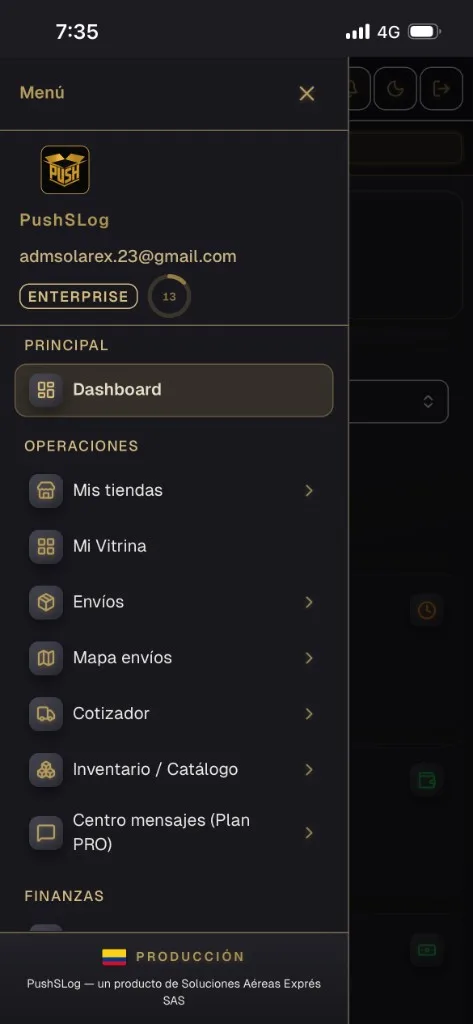The width and height of the screenshot is (473, 1024).
Task: Open the Dashboard menu item
Action: pyautogui.click(x=174, y=390)
